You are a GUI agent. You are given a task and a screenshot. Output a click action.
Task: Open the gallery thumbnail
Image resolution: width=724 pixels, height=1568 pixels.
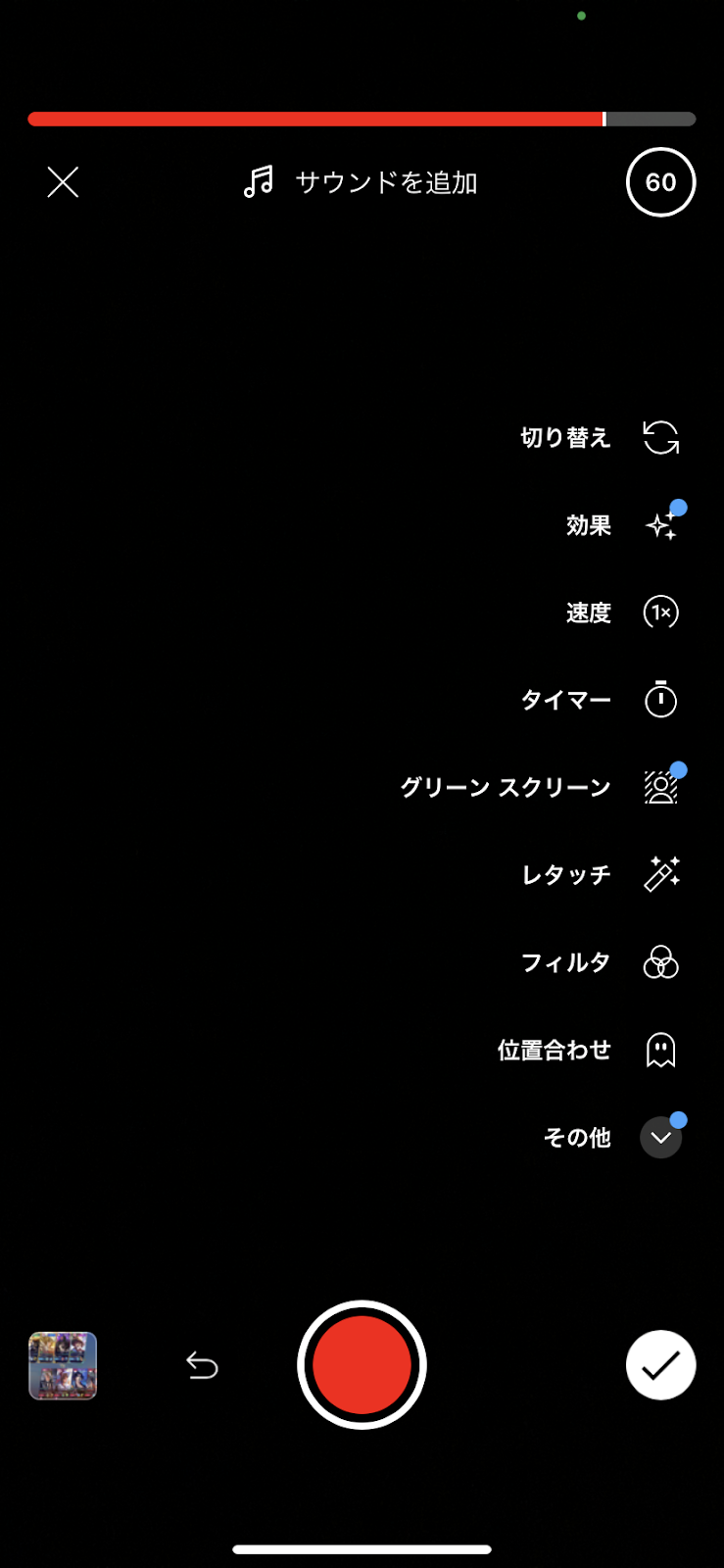point(63,1365)
